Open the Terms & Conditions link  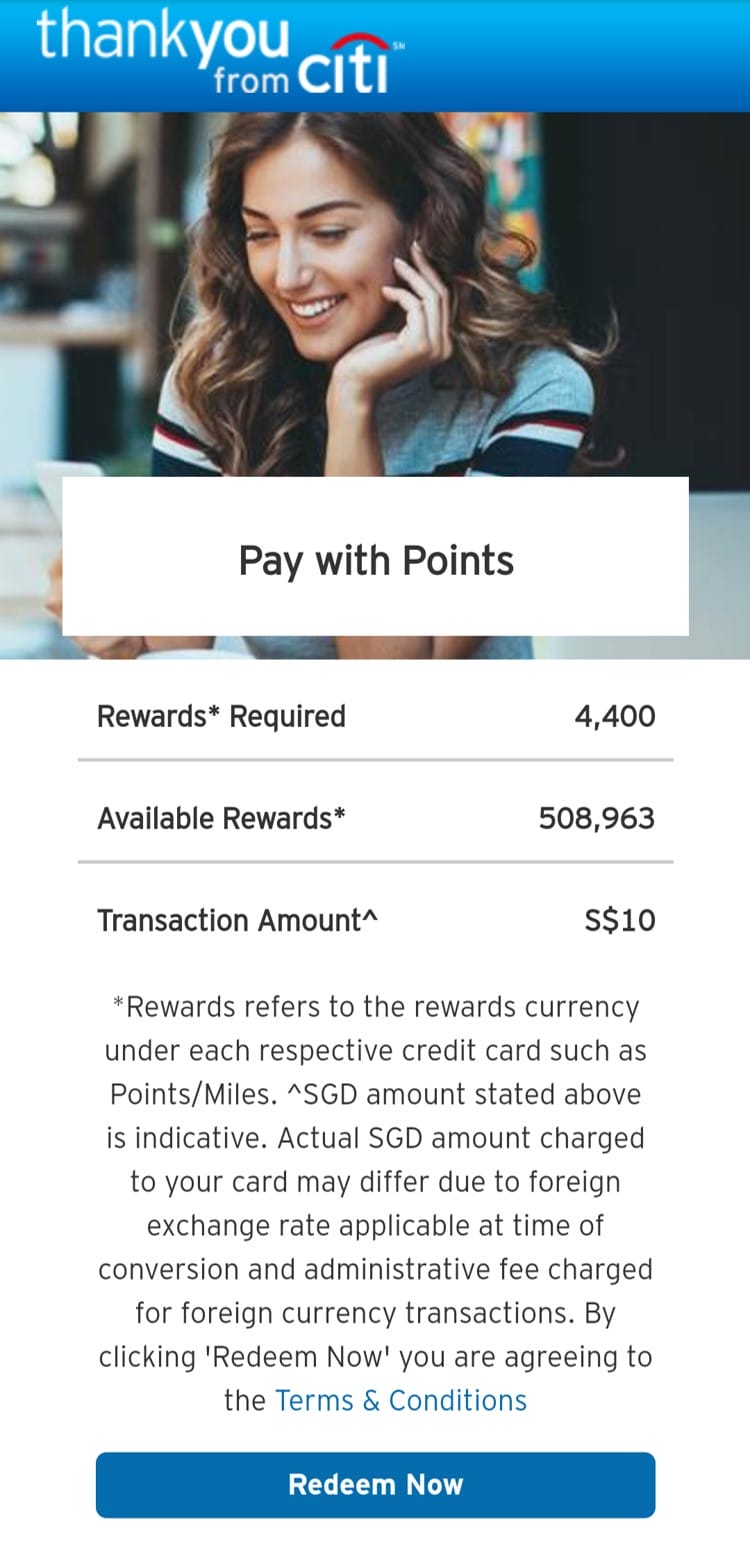tap(400, 1400)
